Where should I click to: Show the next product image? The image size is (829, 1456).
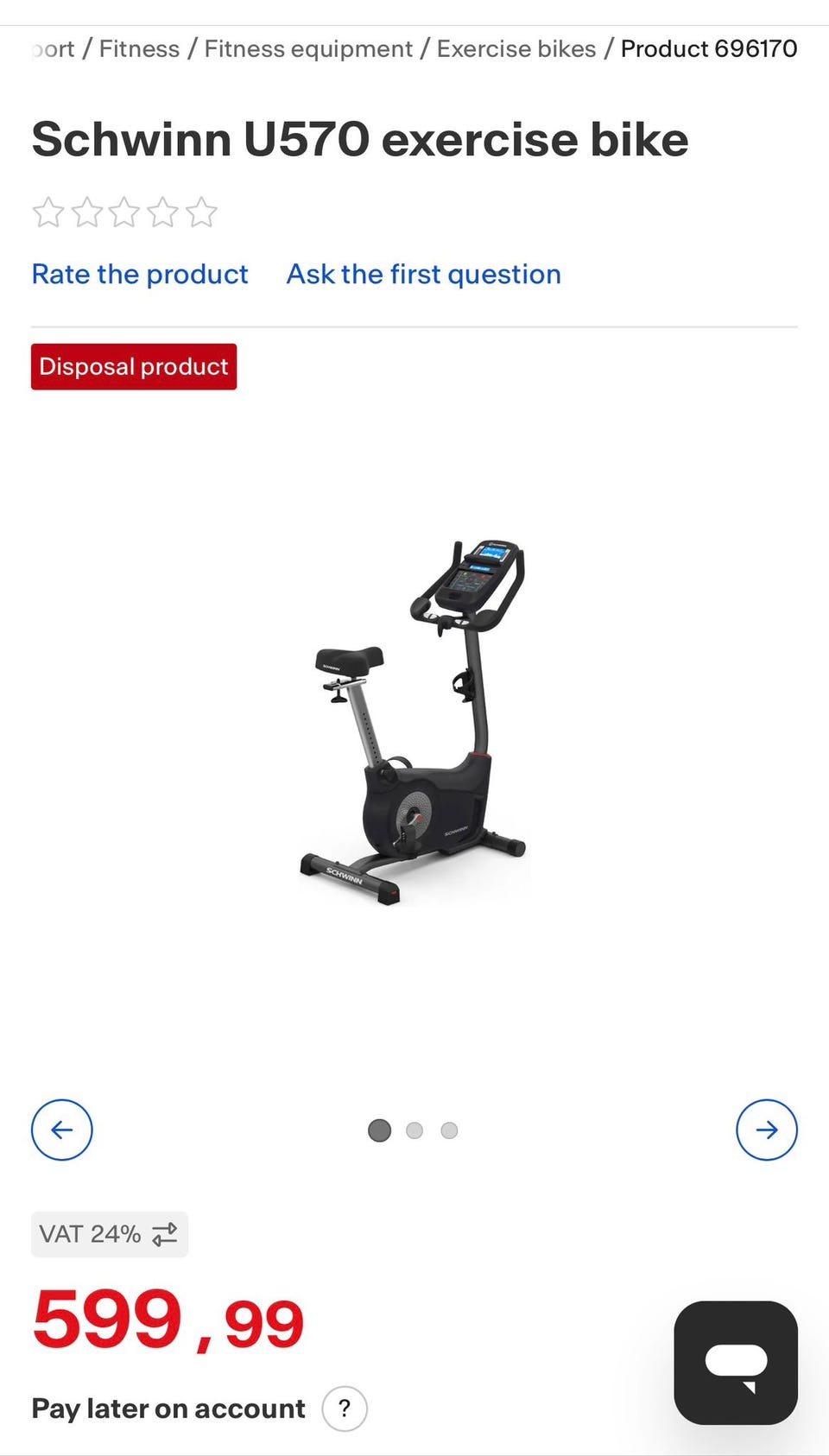coord(767,1130)
